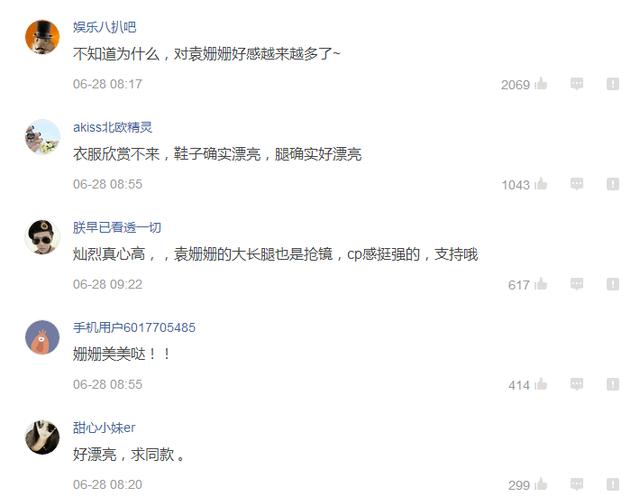View akiss北欧精灵's profile via username
The height and width of the screenshot is (497, 640).
pyautogui.click(x=112, y=127)
